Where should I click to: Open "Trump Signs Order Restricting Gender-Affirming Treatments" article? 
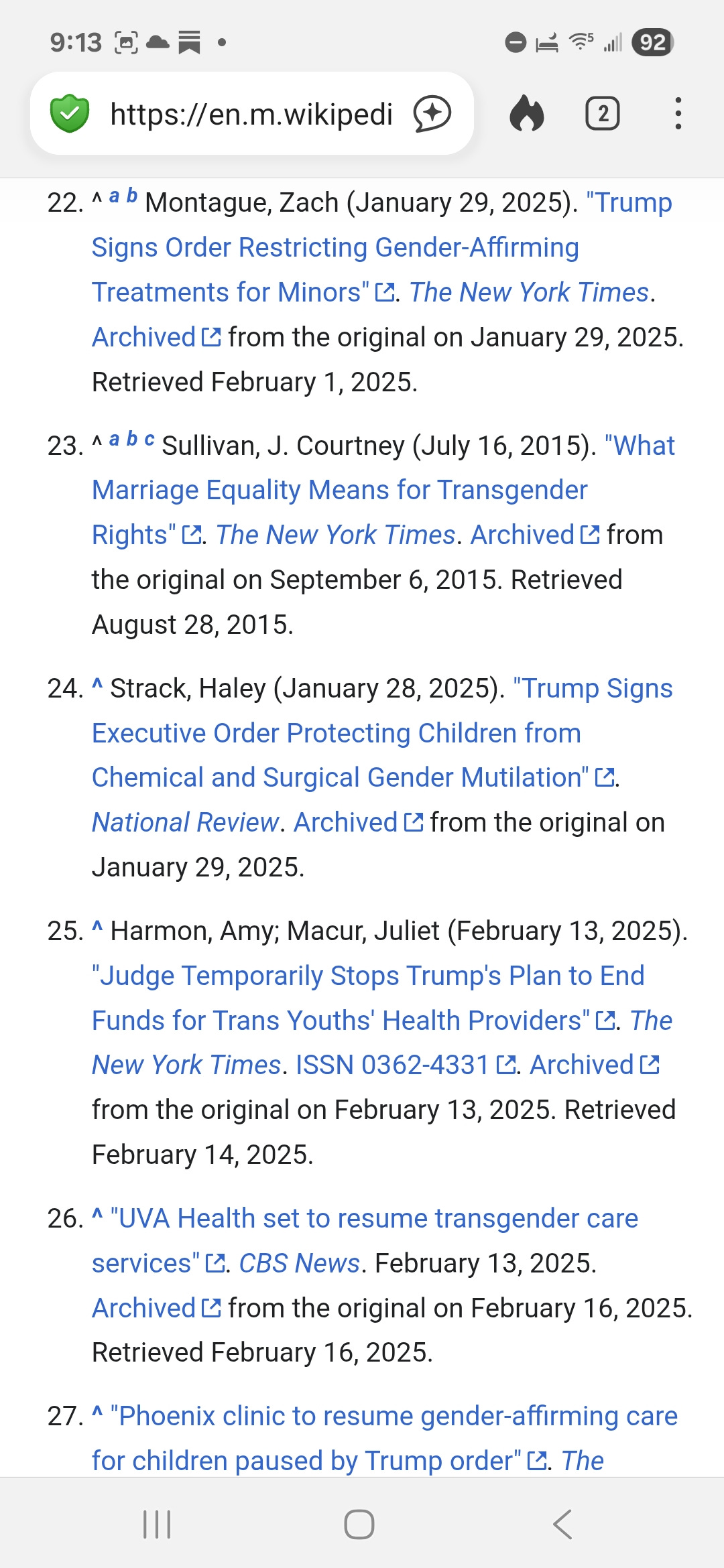[x=335, y=247]
